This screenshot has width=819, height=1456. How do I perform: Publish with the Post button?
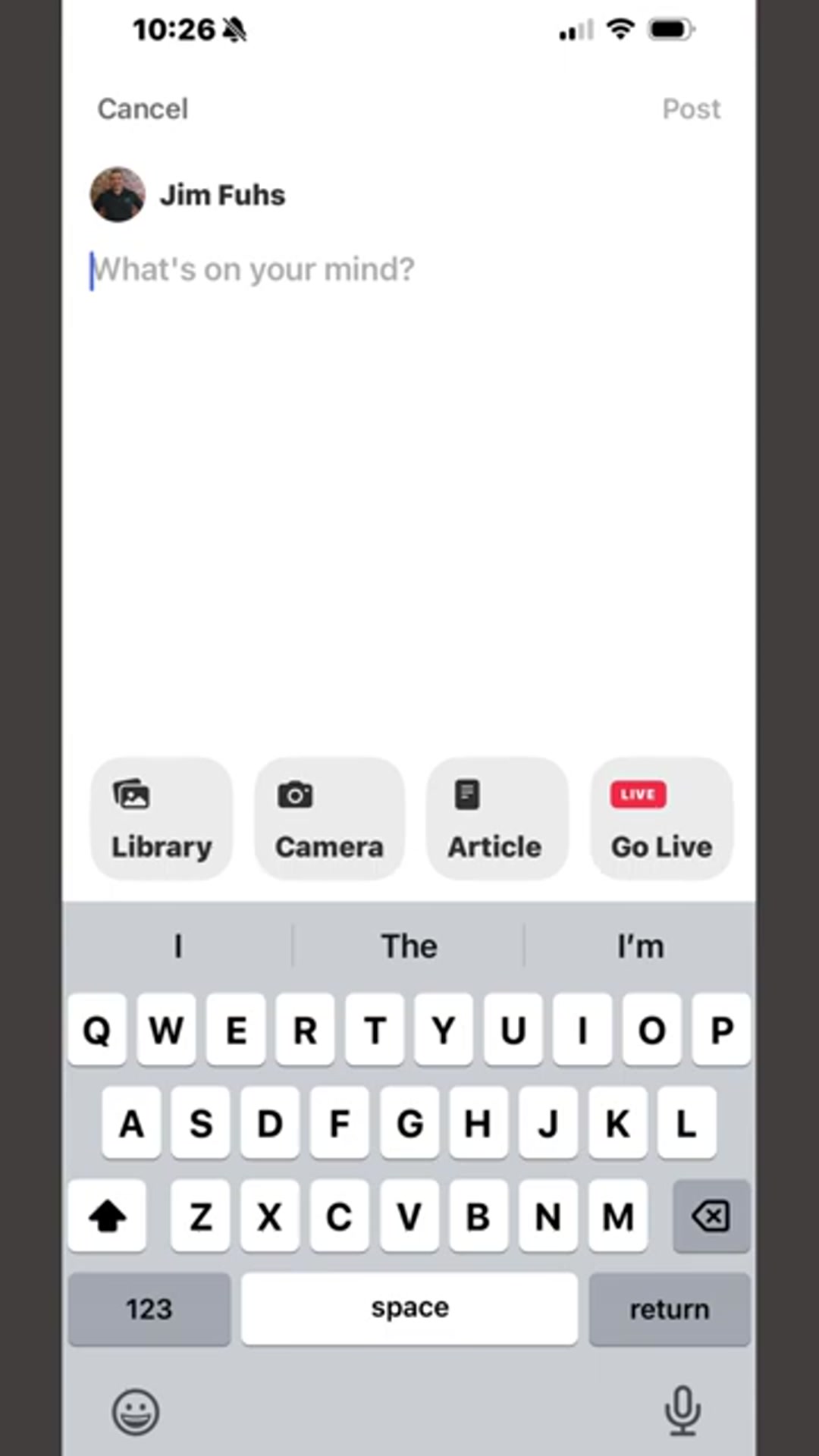(691, 108)
